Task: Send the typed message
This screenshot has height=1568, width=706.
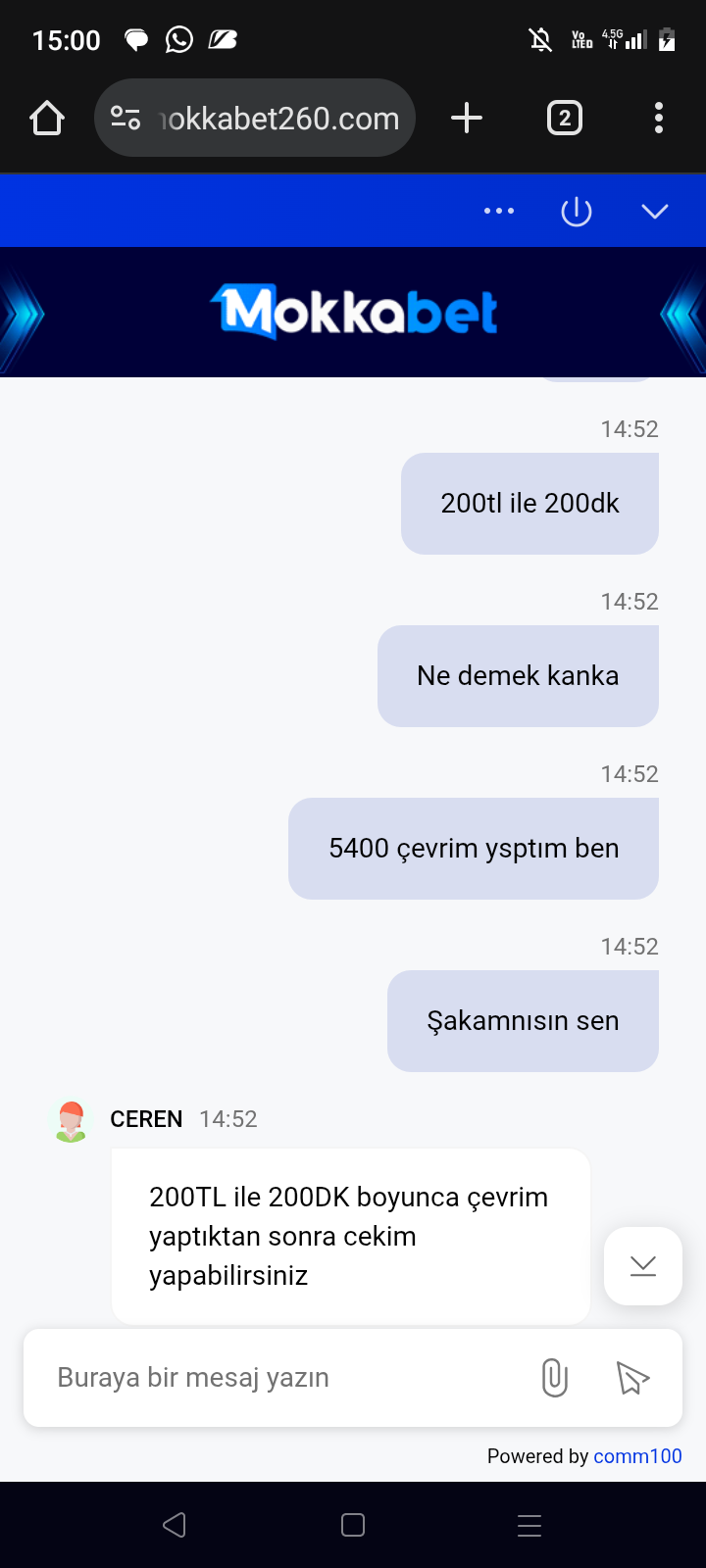Action: coord(632,1378)
